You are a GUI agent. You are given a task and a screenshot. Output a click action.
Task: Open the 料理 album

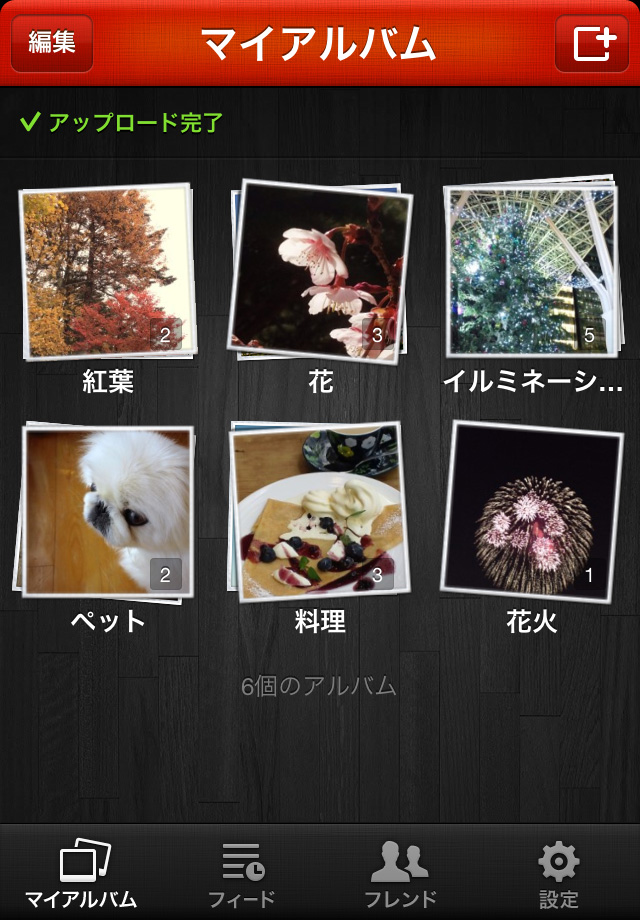click(x=320, y=510)
